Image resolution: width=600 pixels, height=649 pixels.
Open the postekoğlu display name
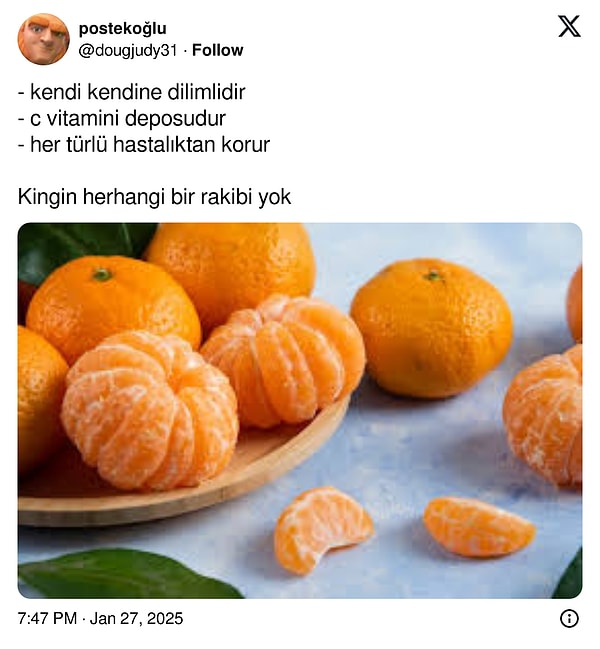pos(122,29)
